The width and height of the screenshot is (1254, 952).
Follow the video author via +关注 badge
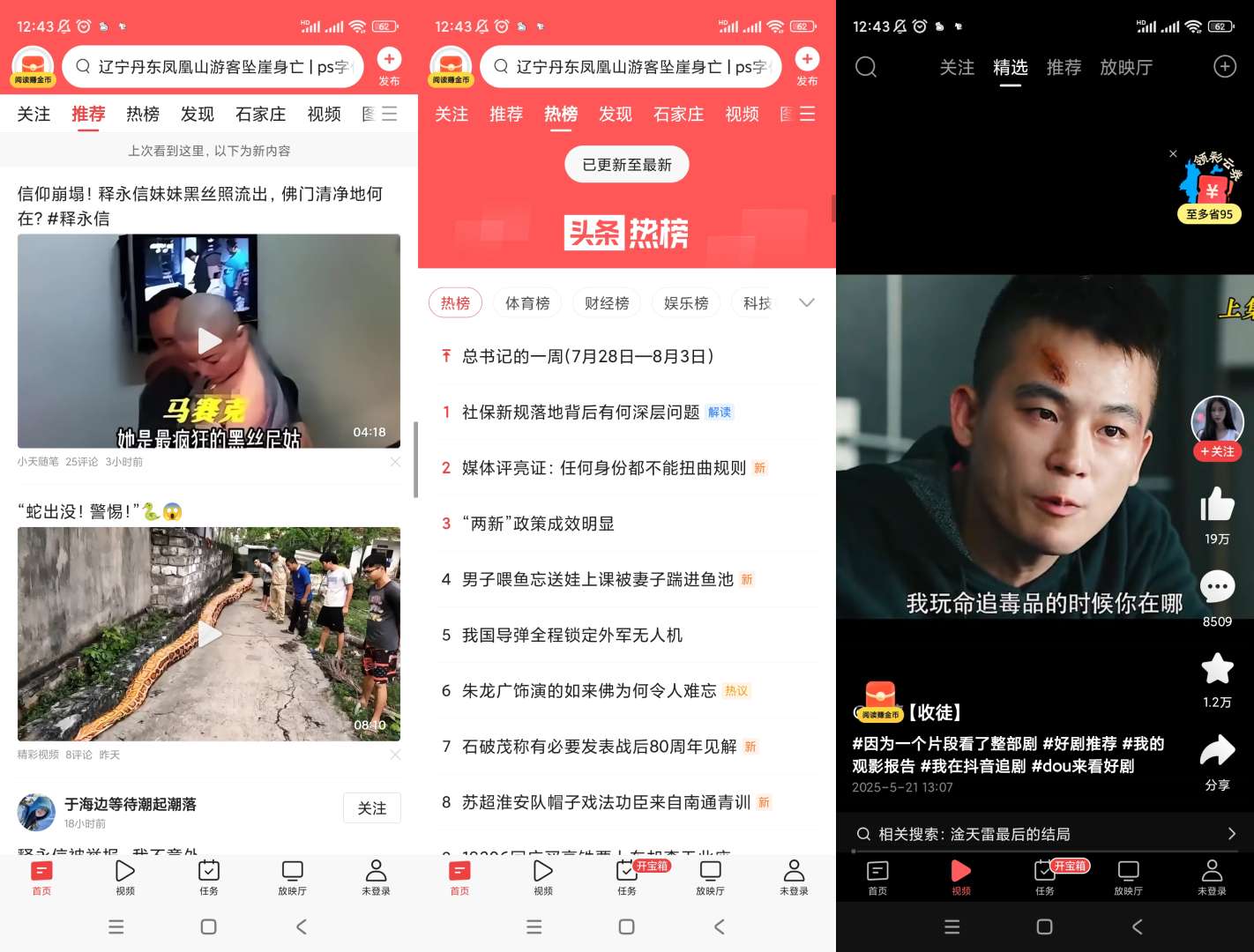(x=1217, y=451)
